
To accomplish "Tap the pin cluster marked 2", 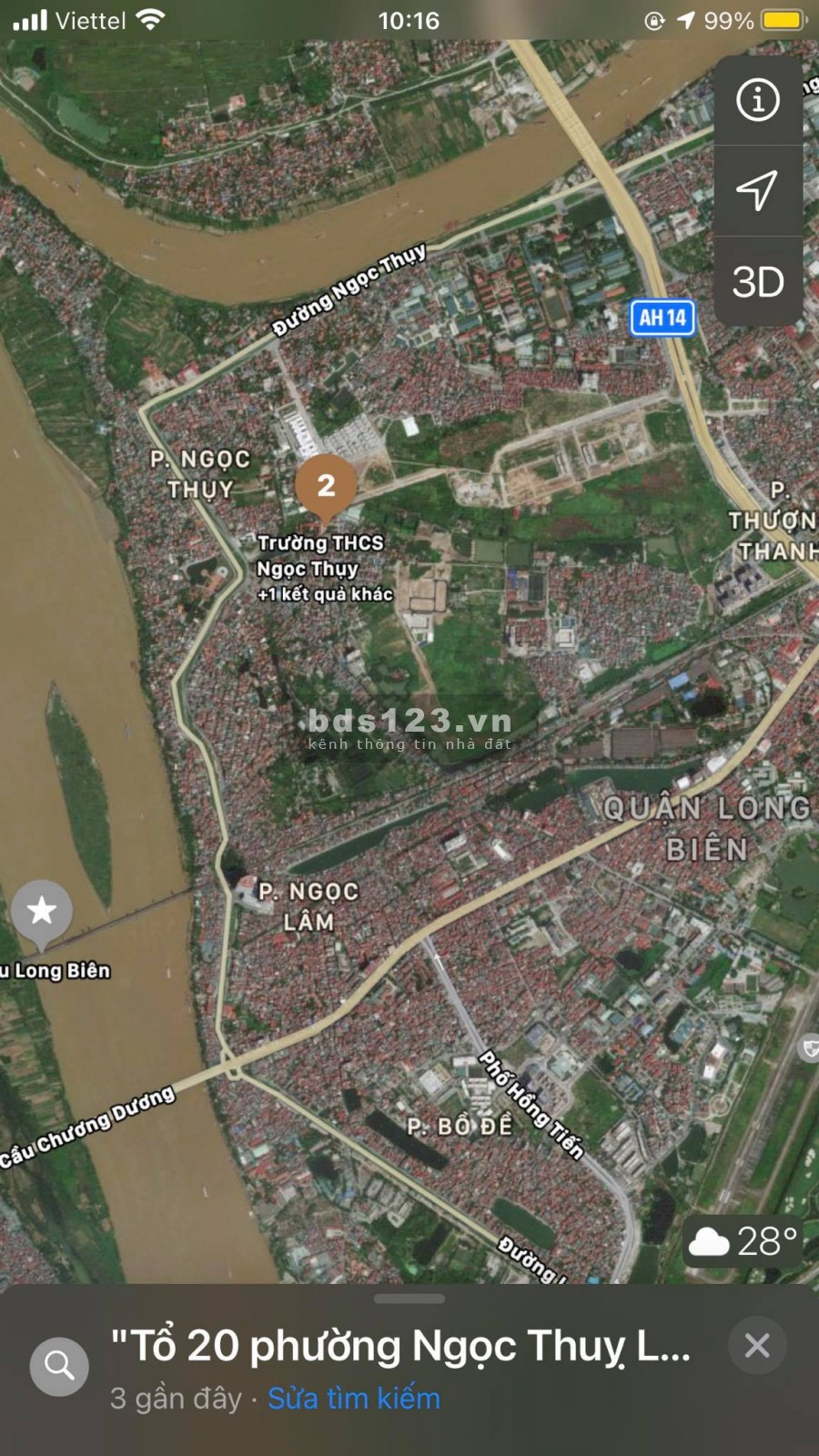I will pos(326,486).
